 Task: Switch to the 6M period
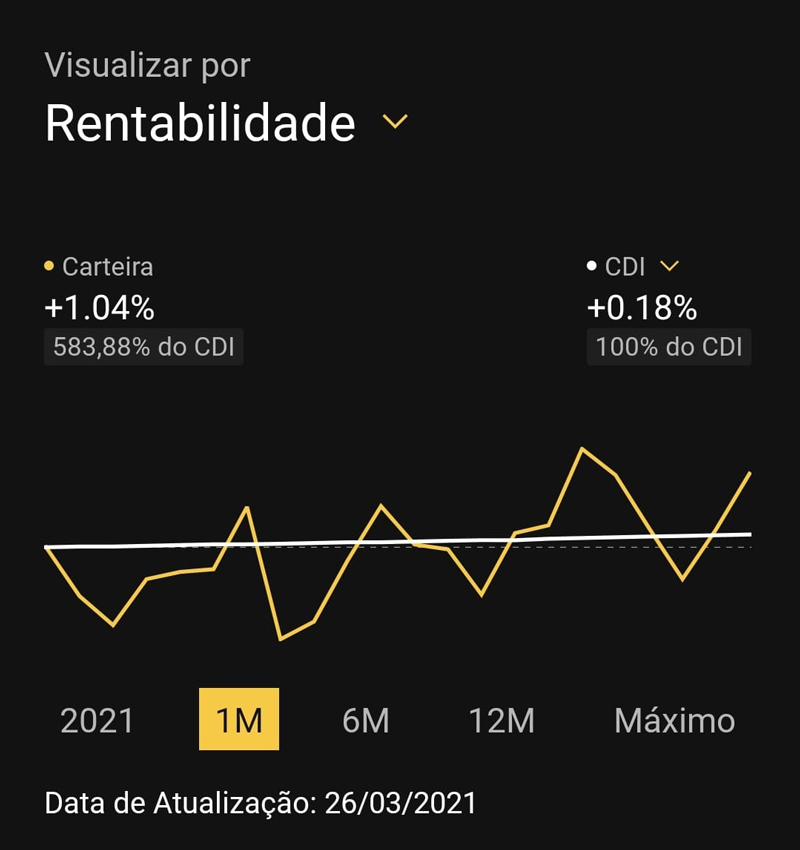coord(365,720)
